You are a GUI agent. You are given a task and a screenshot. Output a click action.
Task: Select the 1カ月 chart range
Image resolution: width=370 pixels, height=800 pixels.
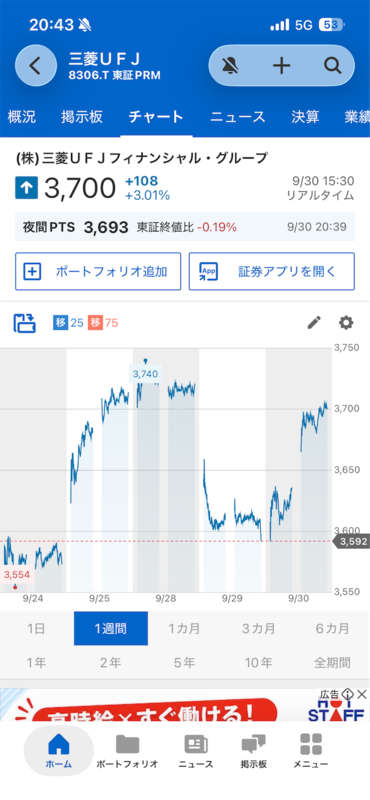click(x=184, y=628)
